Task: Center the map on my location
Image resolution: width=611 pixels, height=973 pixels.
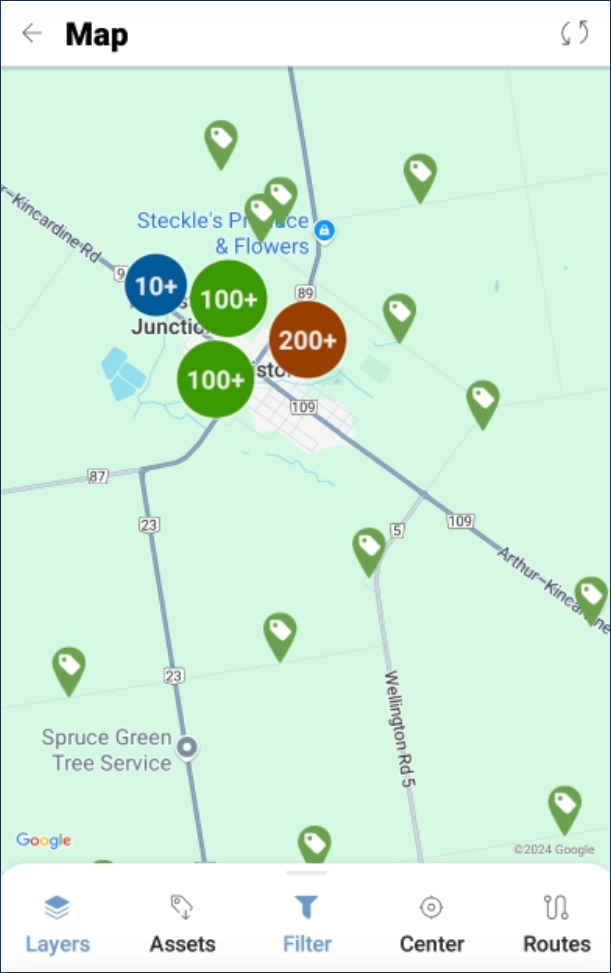Action: pos(431,924)
